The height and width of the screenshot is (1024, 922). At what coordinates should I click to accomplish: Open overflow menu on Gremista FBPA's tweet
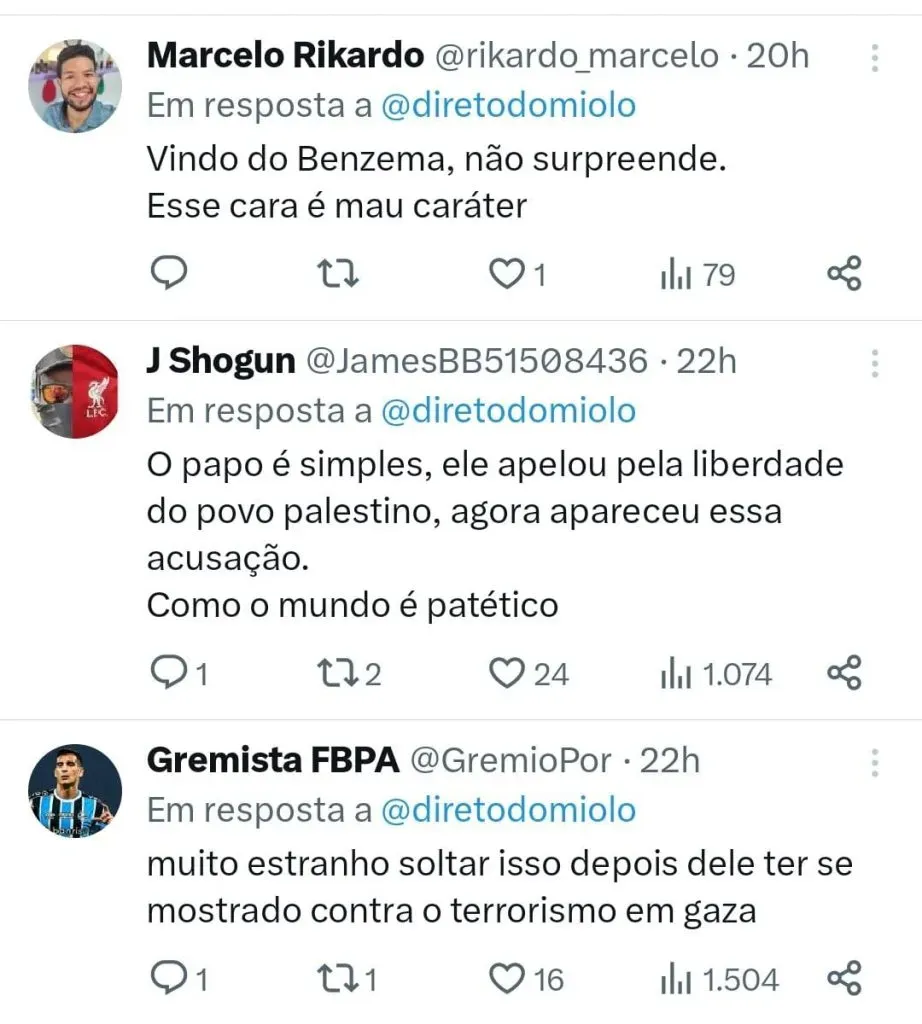[x=874, y=762]
